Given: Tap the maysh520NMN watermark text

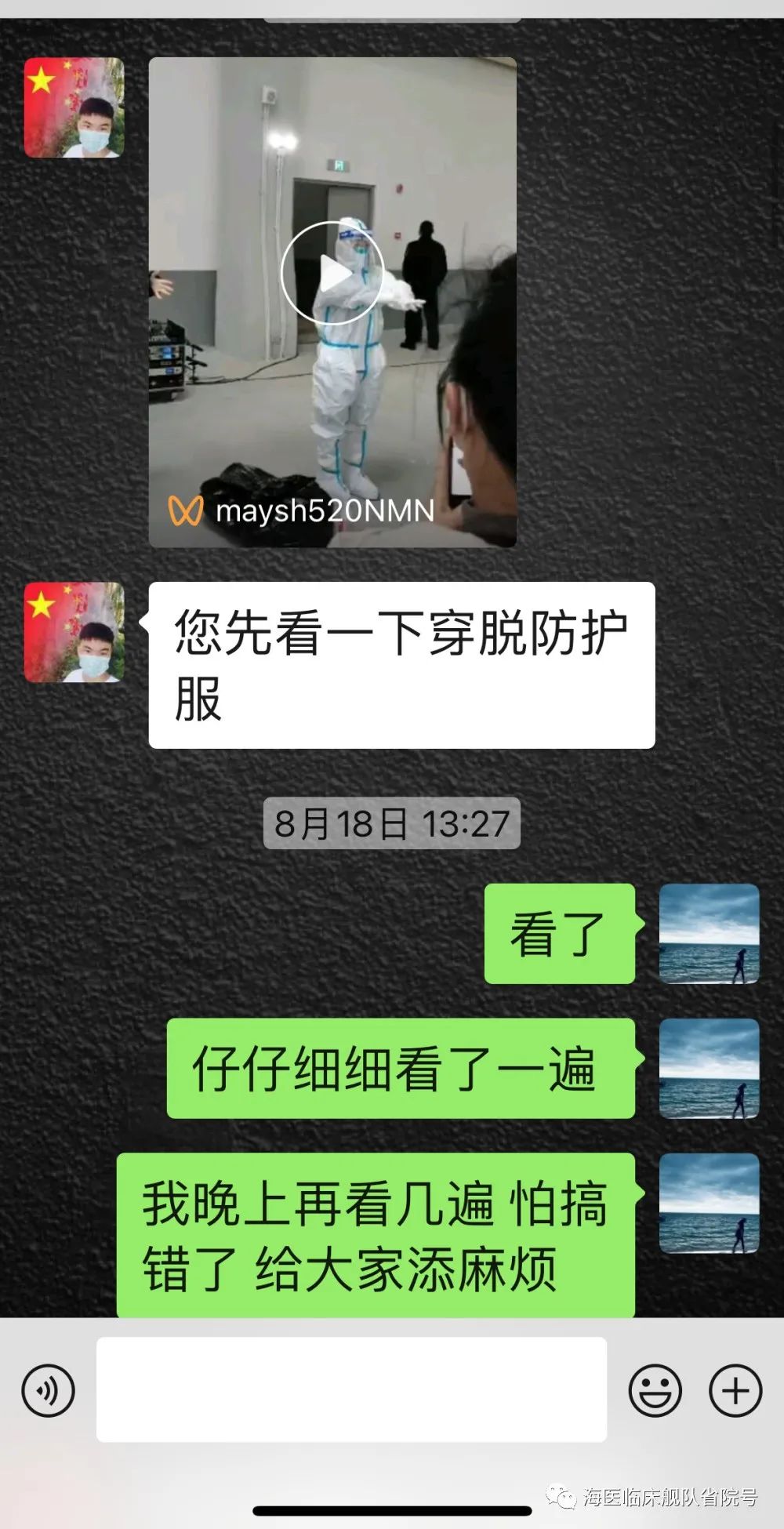Looking at the screenshot, I should (x=325, y=510).
